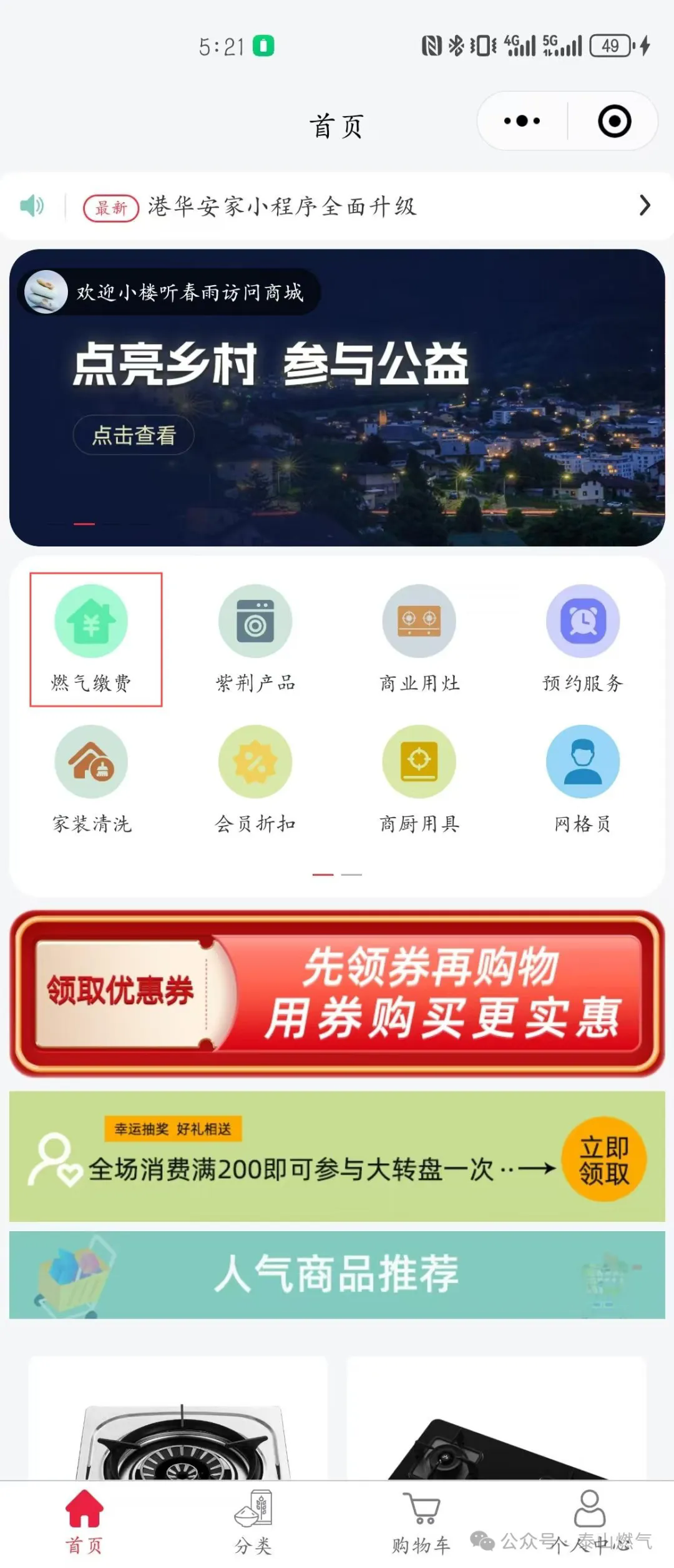Open the mini program more-options menu
The height and width of the screenshot is (1568, 674).
[522, 121]
